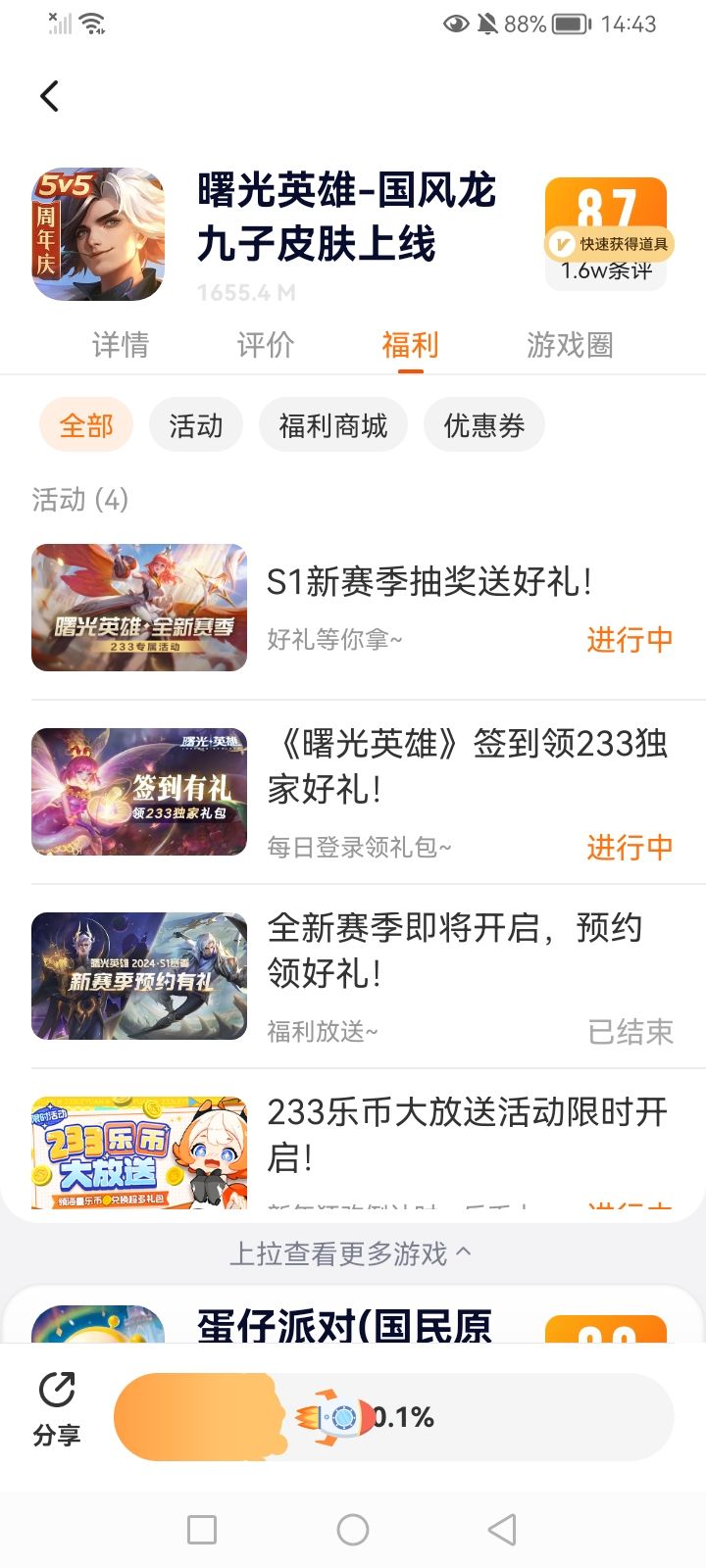Select the 全部 filter chip
The height and width of the screenshot is (1568, 706).
click(86, 426)
